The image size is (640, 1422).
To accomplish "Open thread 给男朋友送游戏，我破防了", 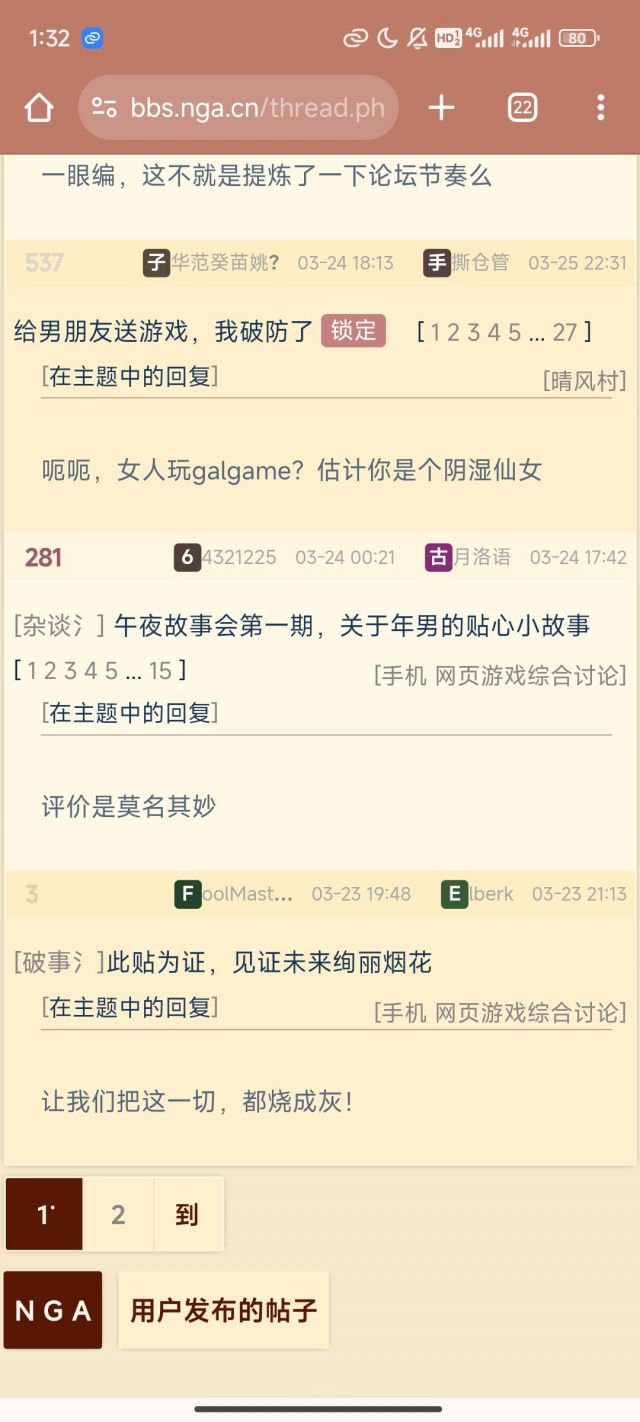I will point(164,331).
